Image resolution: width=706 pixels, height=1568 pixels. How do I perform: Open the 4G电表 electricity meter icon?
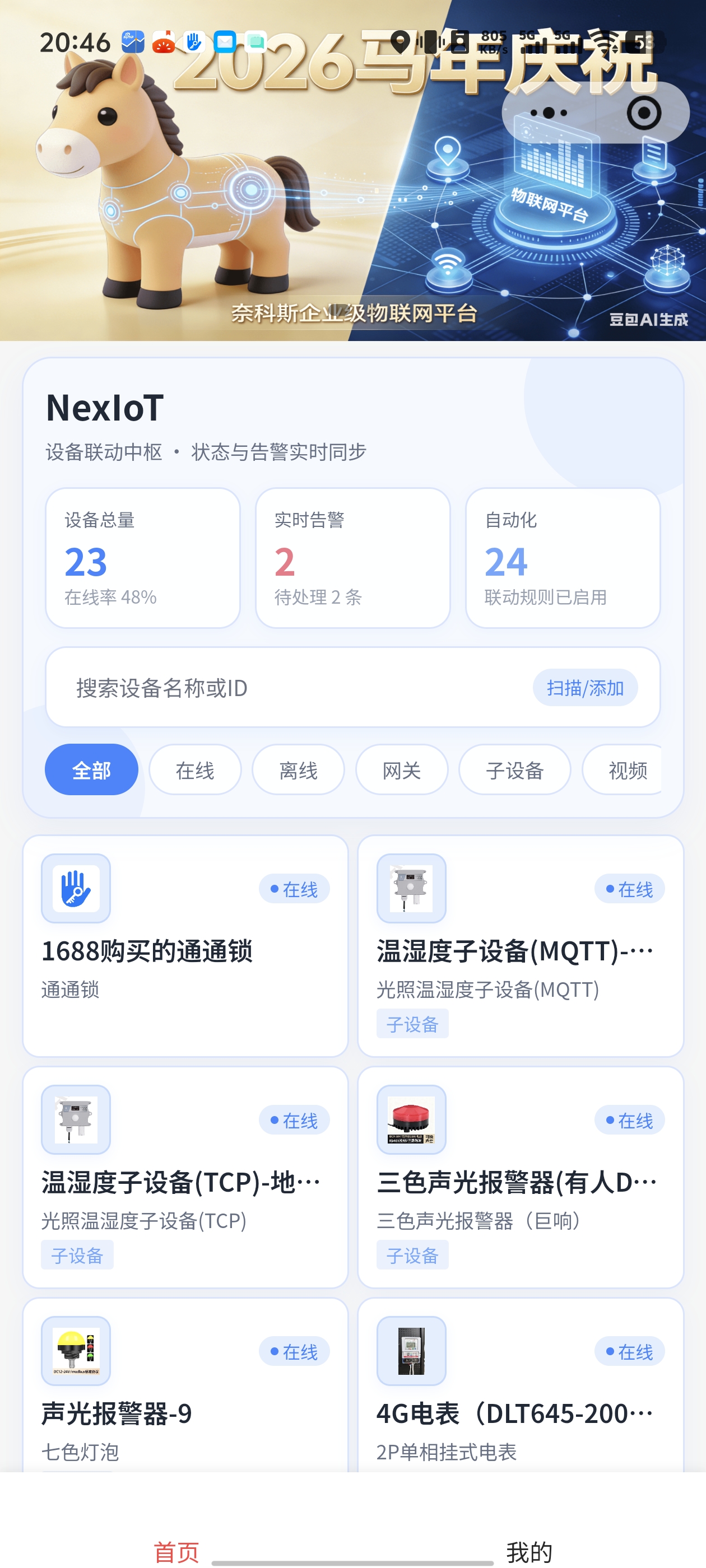tap(411, 1351)
